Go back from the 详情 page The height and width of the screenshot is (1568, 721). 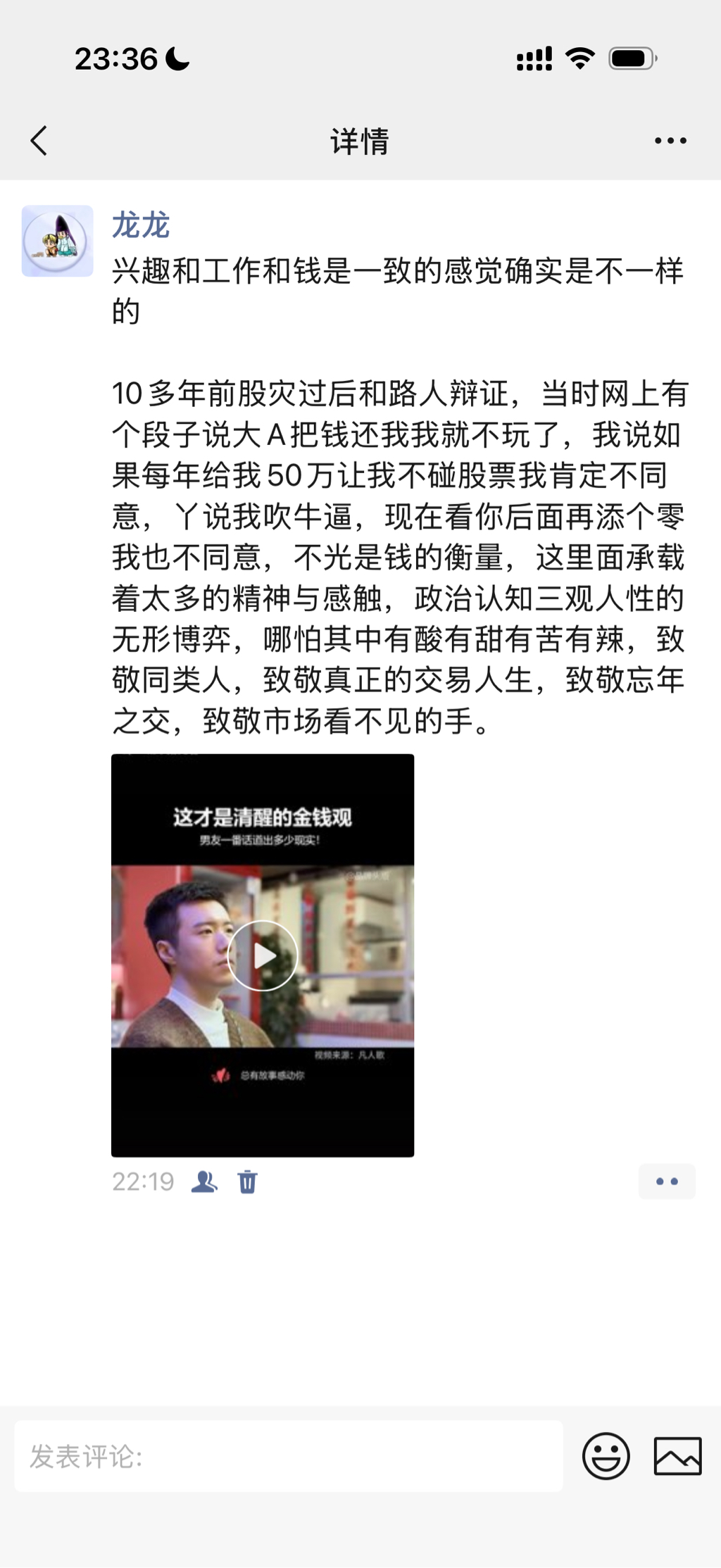[x=39, y=141]
